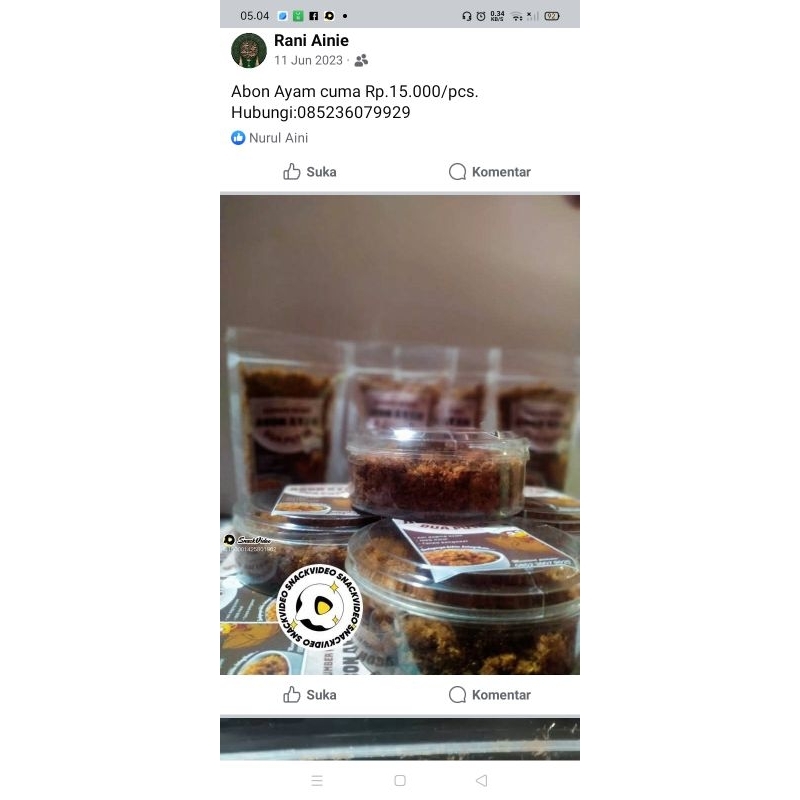
Task: Like the post with the Suka button above the photo
Action: pos(310,172)
